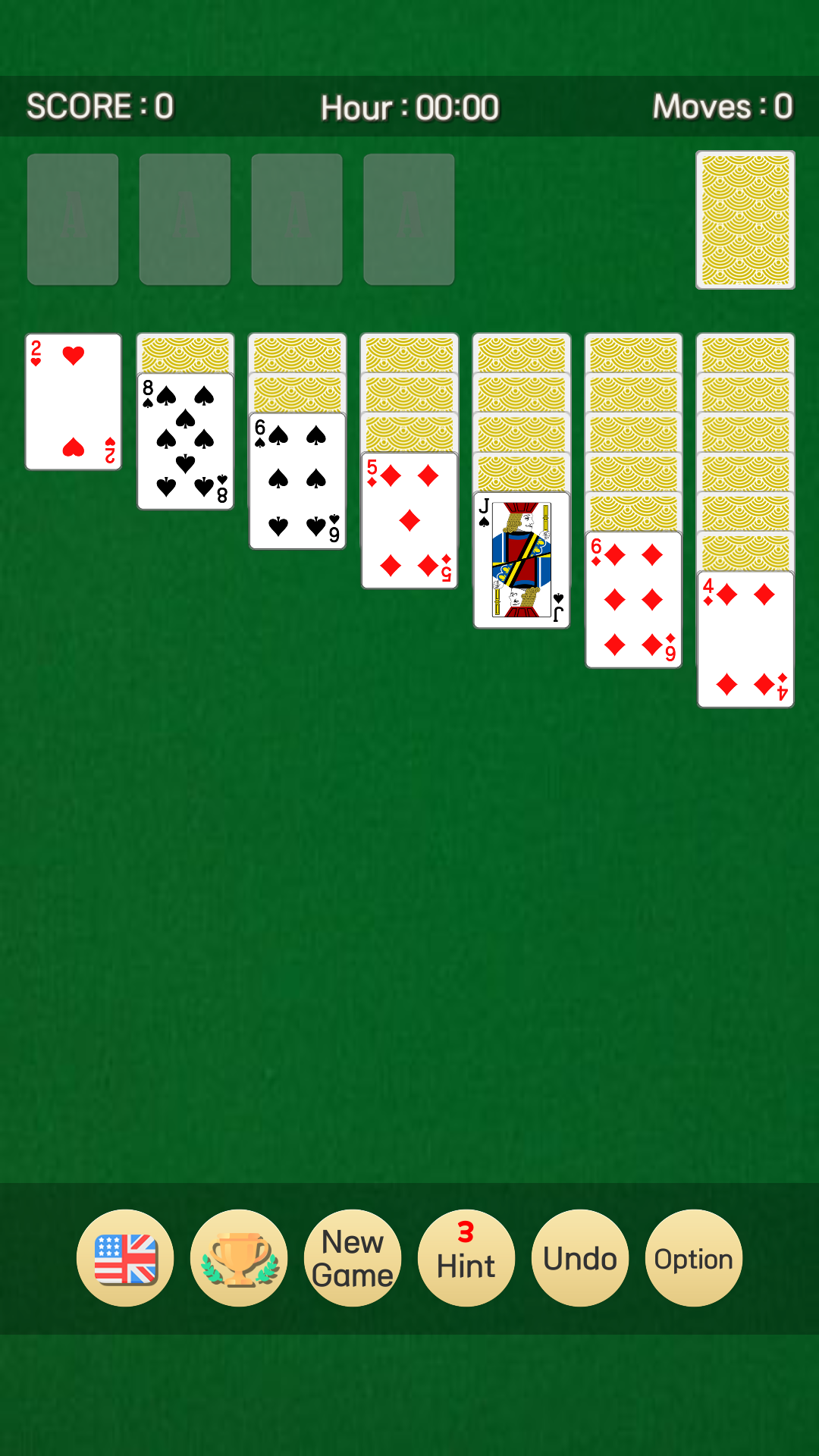The width and height of the screenshot is (819, 1456).
Task: Start a New Game
Action: point(353,1258)
